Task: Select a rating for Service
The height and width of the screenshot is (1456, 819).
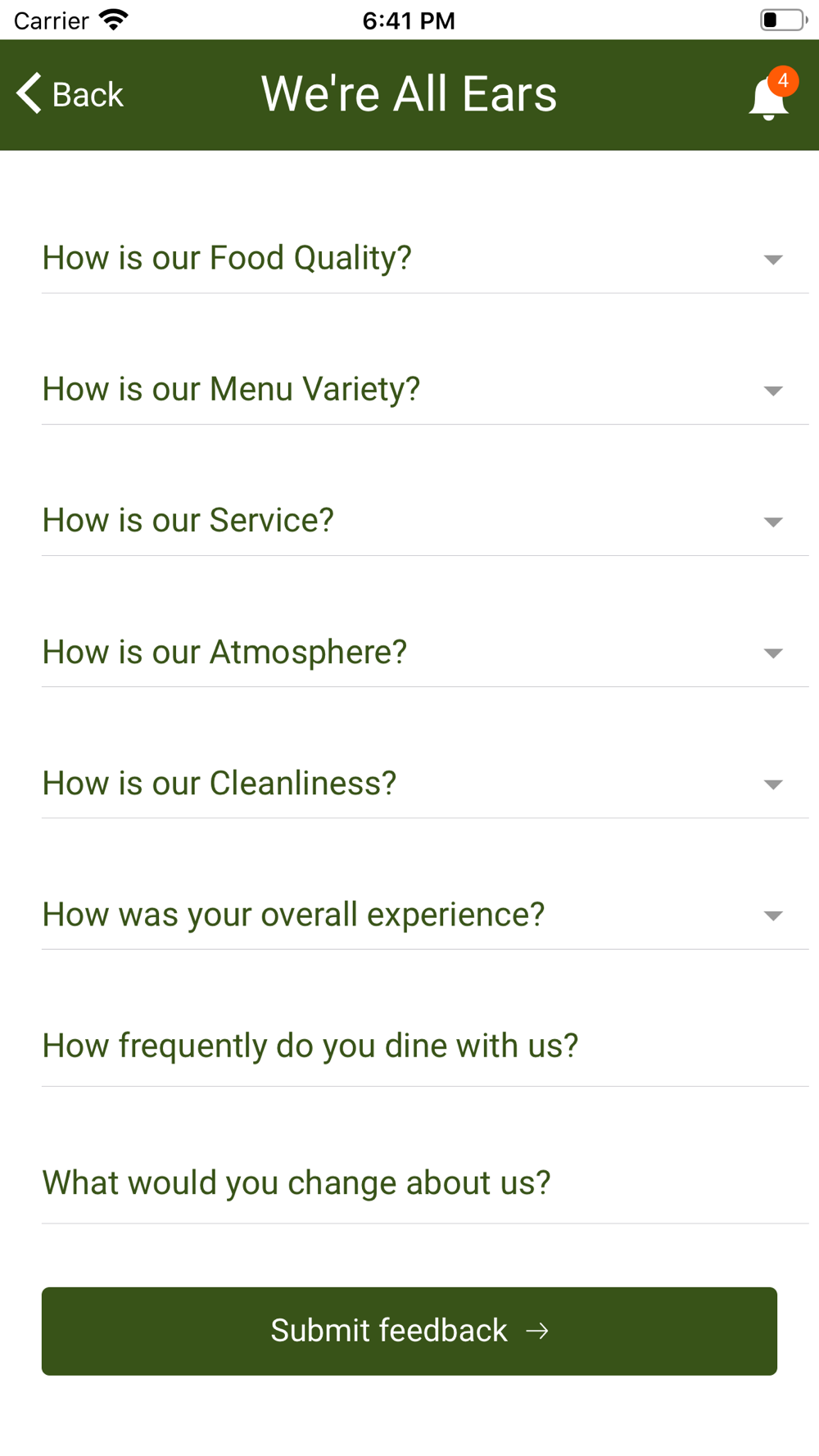Action: pos(425,520)
